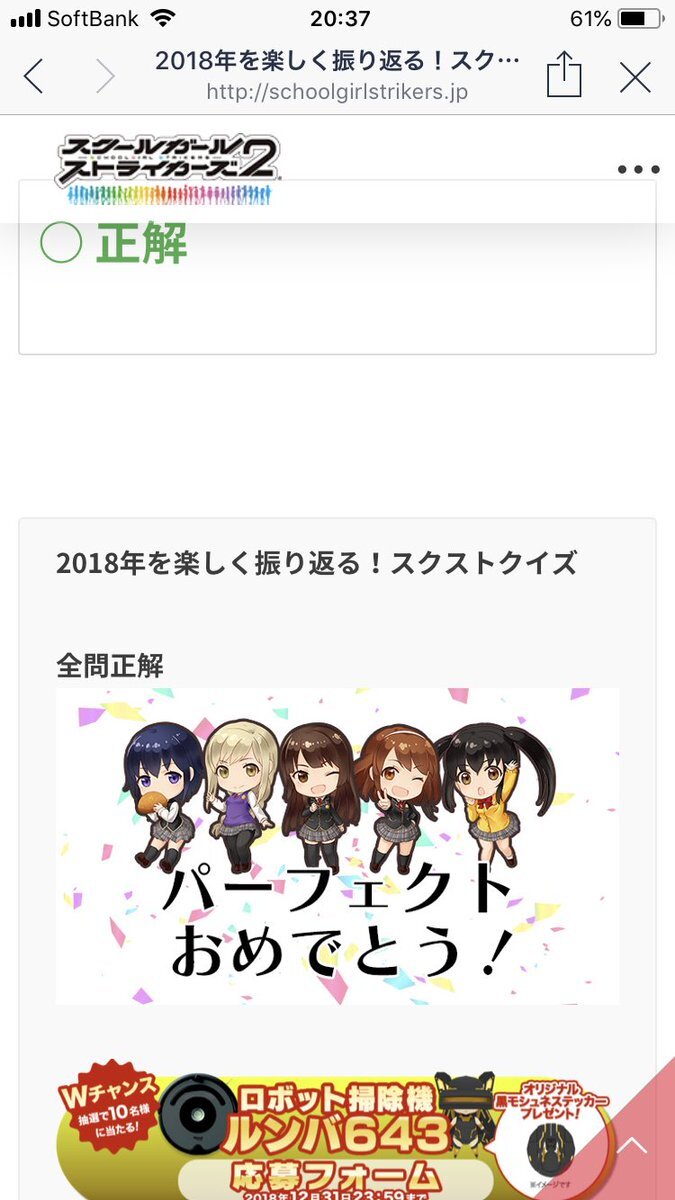675x1200 pixels.
Task: Share this page
Action: pyautogui.click(x=564, y=75)
